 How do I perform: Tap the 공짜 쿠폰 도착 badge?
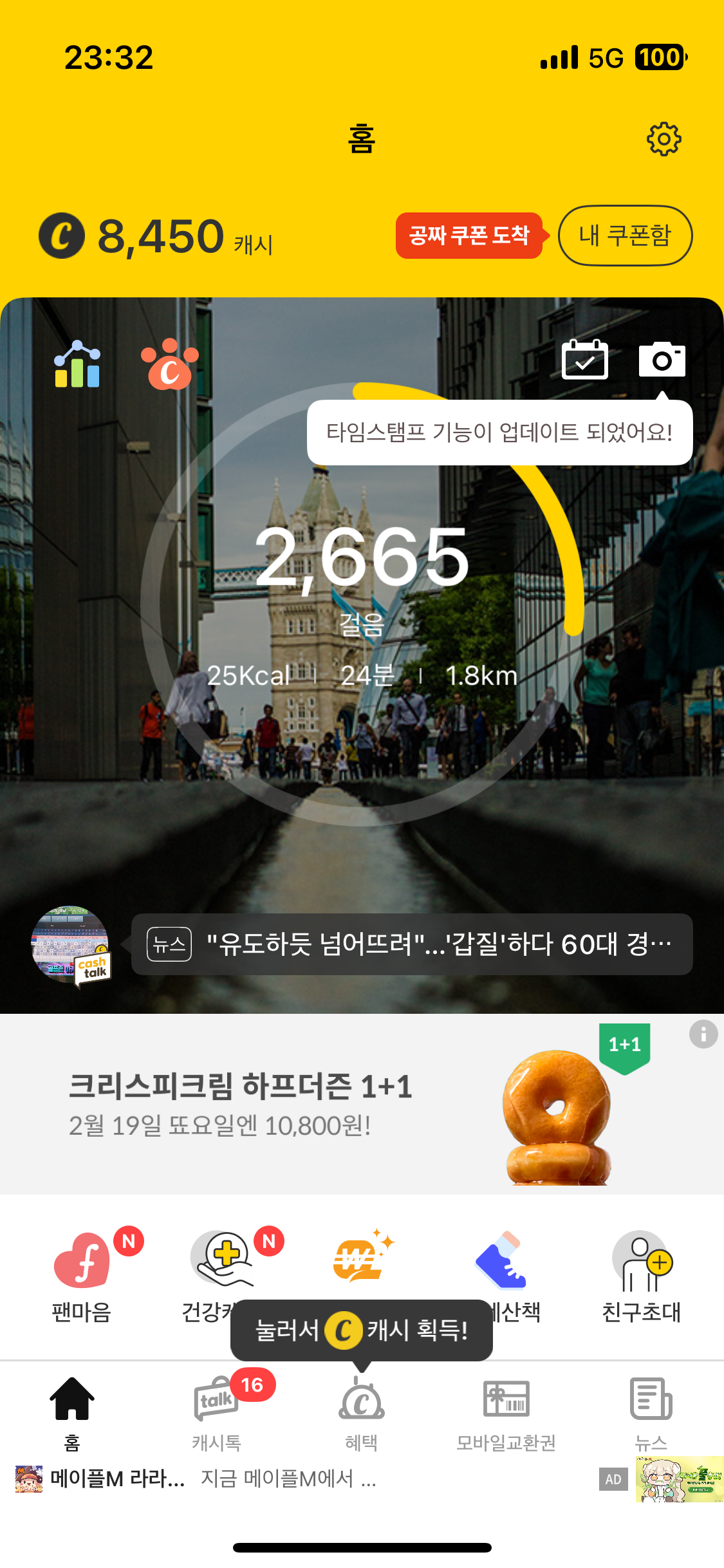[469, 236]
